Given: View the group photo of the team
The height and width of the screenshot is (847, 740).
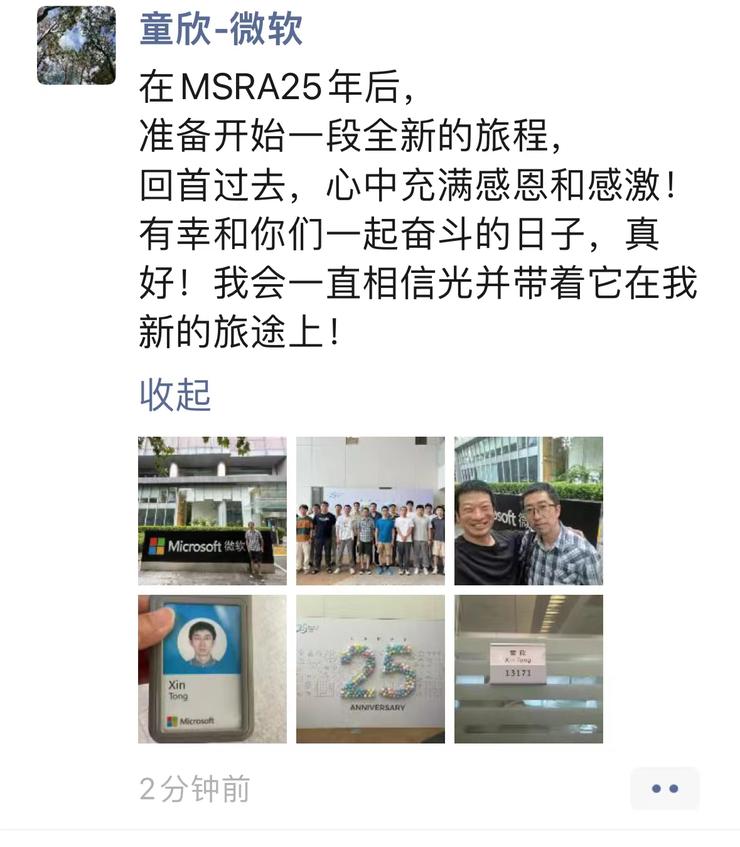Looking at the screenshot, I should [x=370, y=511].
